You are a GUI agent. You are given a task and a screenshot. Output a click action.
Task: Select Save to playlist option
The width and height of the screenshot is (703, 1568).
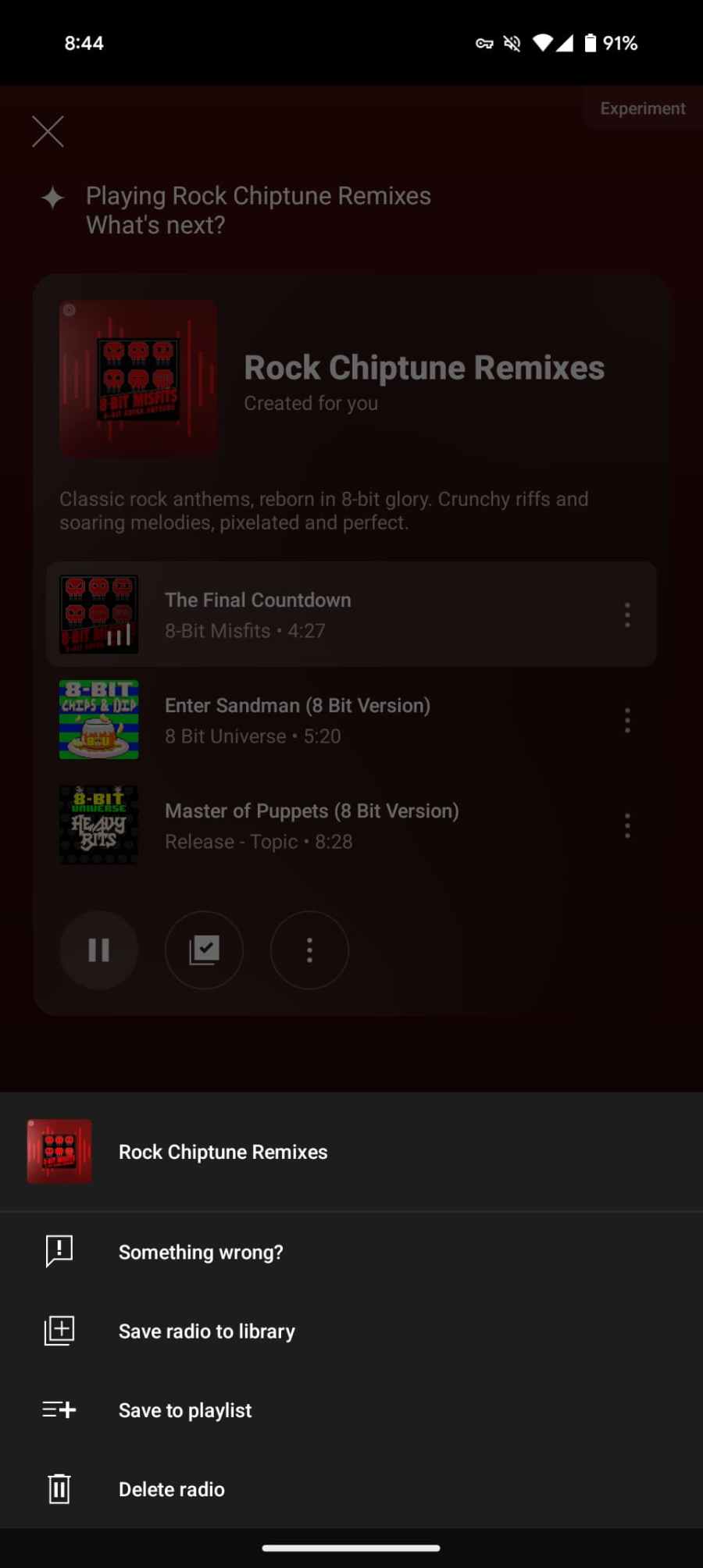pyautogui.click(x=185, y=1410)
